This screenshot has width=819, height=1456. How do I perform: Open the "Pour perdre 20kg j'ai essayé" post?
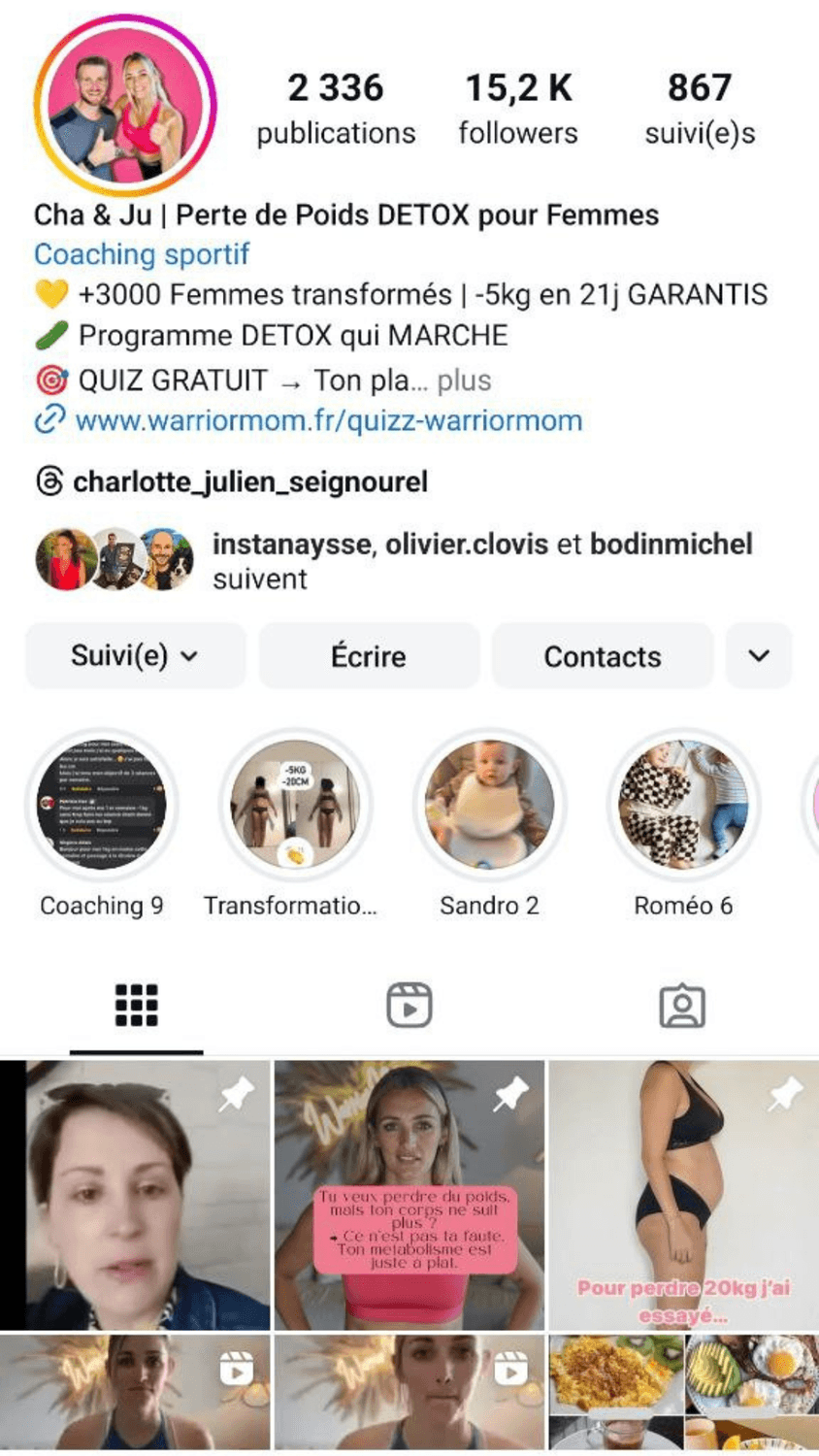coord(683,1196)
